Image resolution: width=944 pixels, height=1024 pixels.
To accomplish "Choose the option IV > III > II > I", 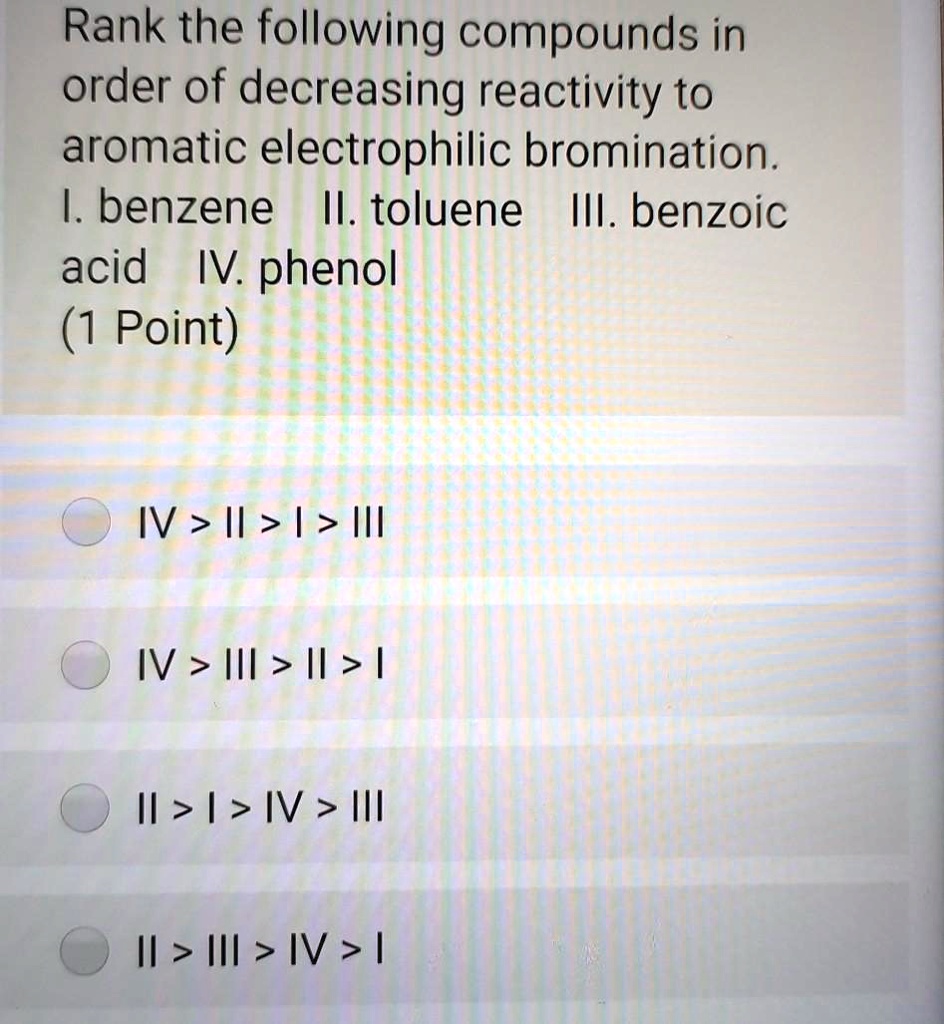I will click(x=85, y=664).
